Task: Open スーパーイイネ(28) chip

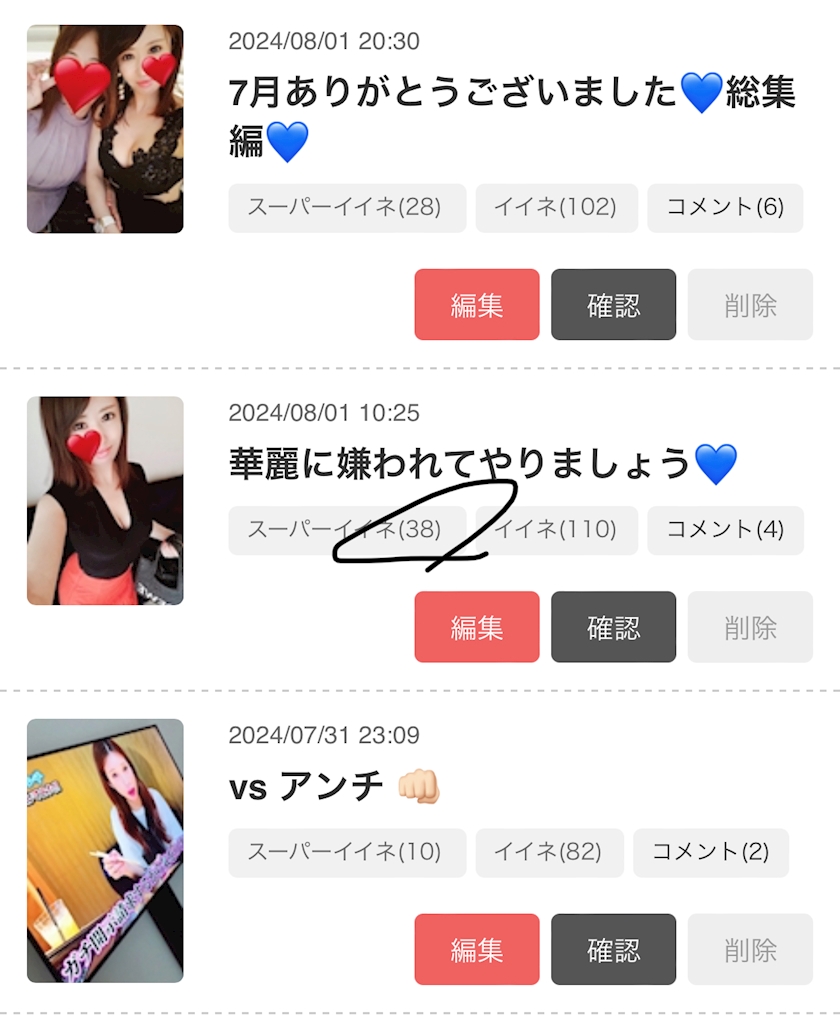Action: pyautogui.click(x=346, y=208)
